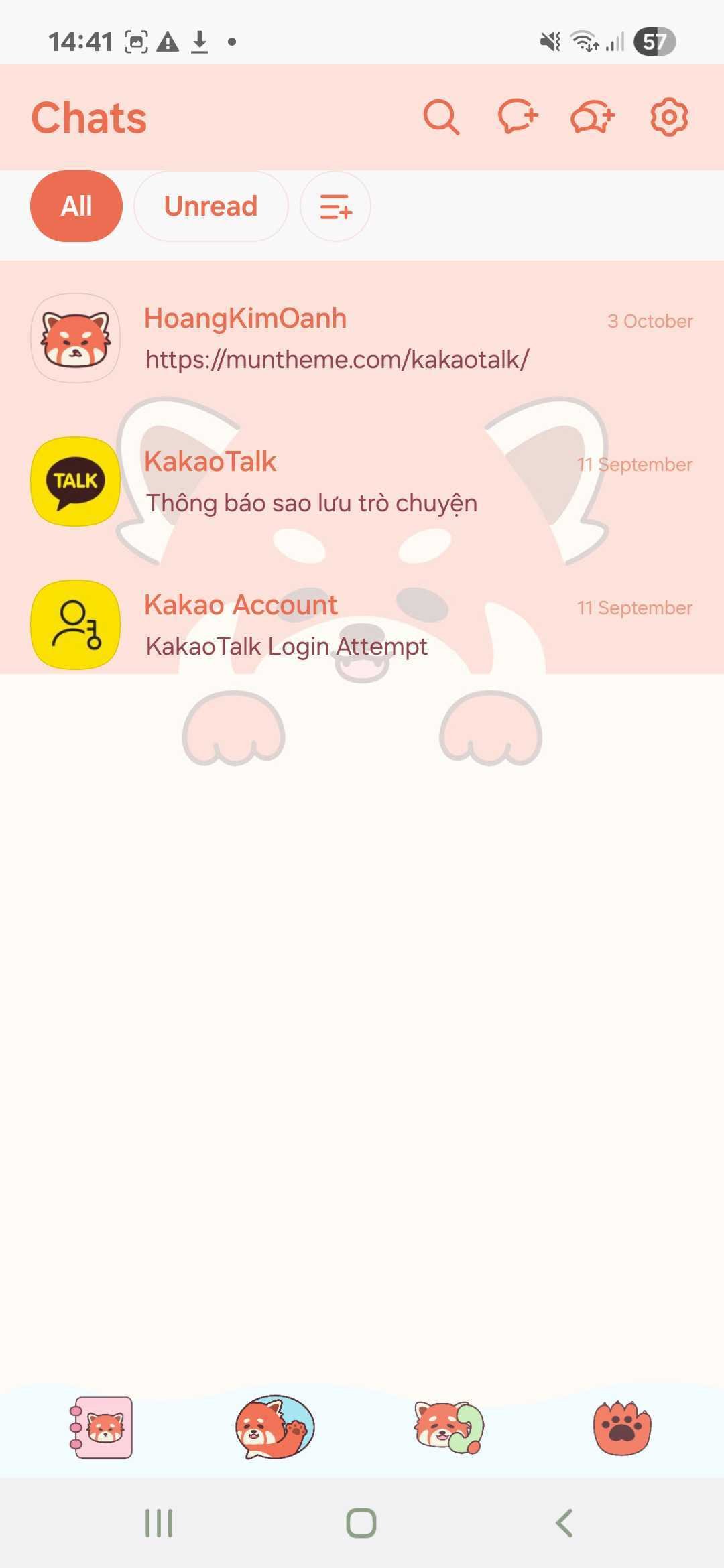The height and width of the screenshot is (1568, 724).
Task: Open the settings gear
Action: [x=669, y=117]
